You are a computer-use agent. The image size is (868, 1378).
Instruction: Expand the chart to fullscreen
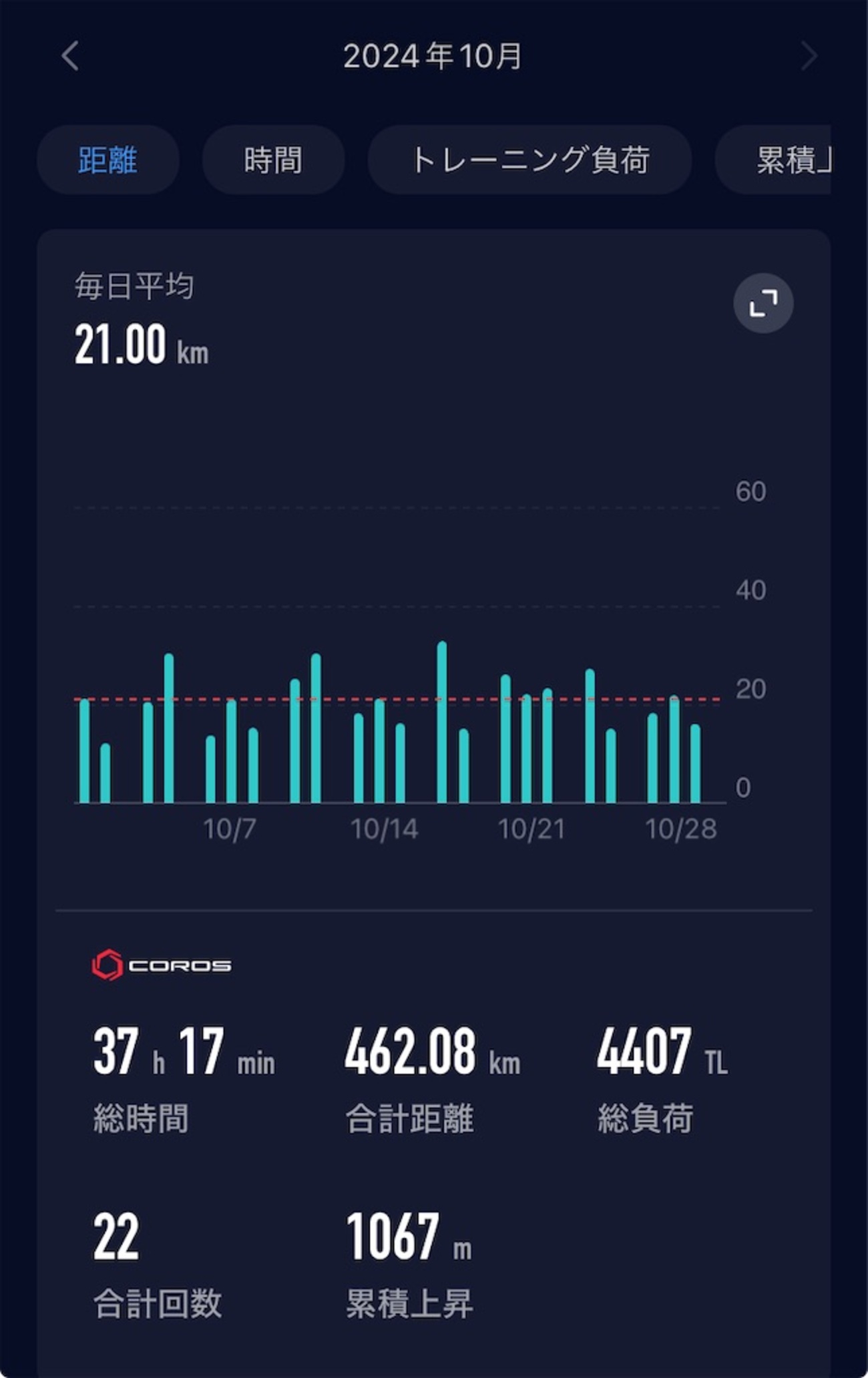[x=763, y=303]
